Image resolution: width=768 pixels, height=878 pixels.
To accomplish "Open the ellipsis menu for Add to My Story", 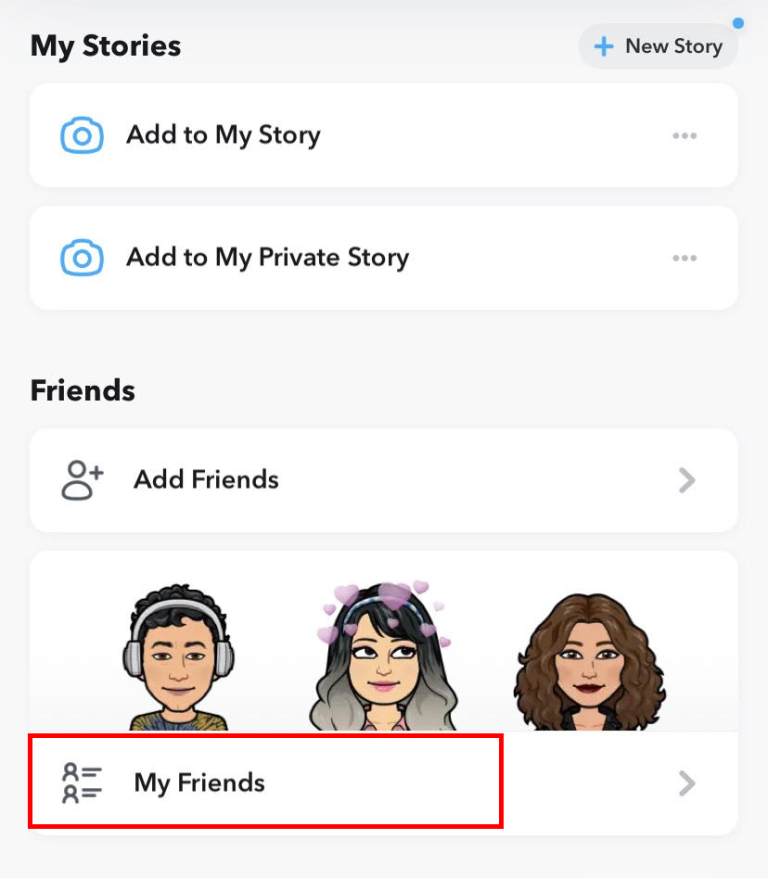I will [x=684, y=135].
